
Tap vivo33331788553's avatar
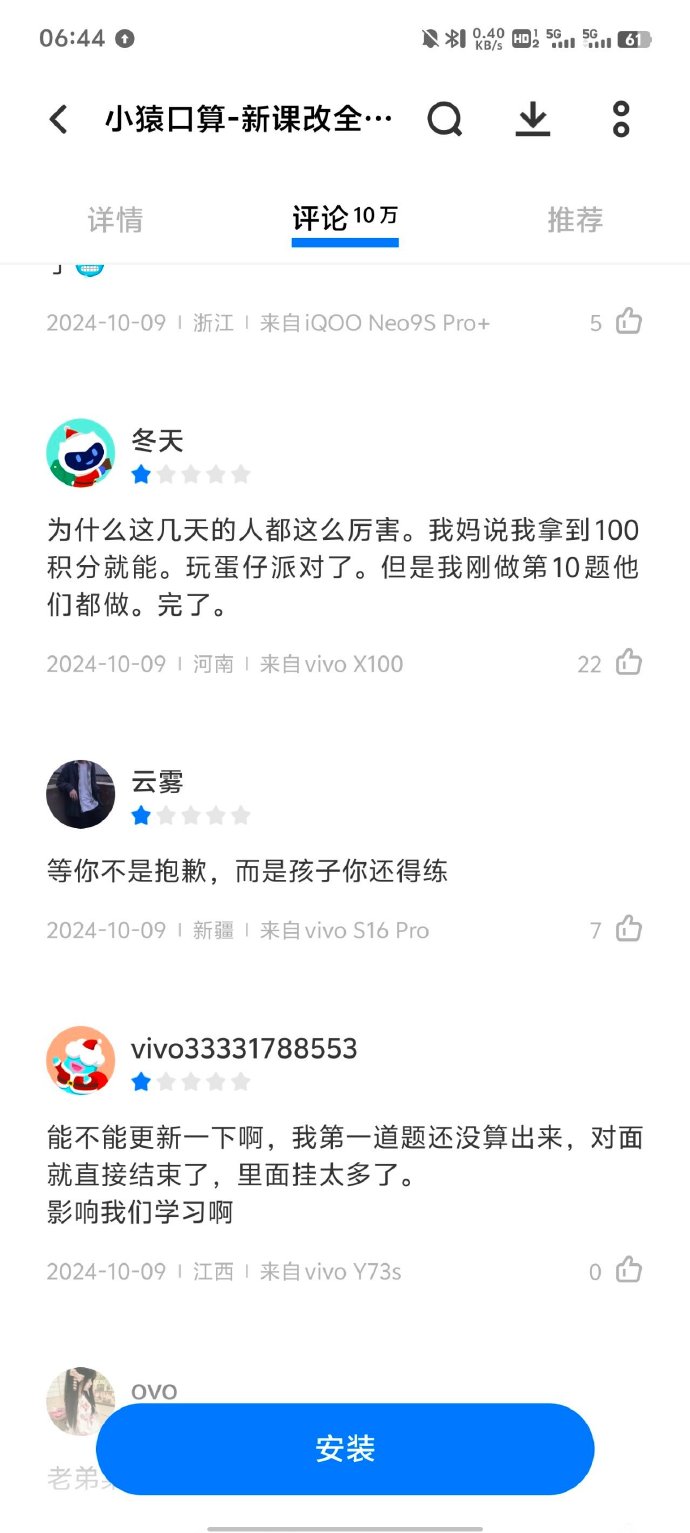click(x=81, y=1060)
